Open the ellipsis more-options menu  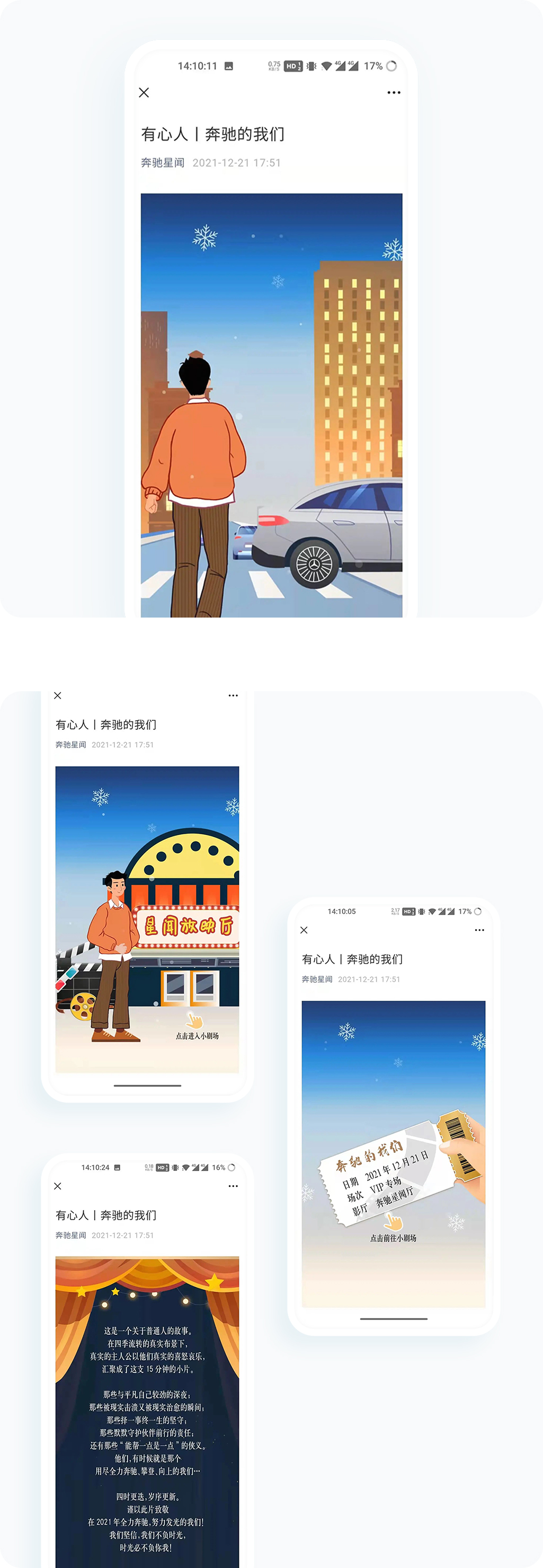click(394, 93)
